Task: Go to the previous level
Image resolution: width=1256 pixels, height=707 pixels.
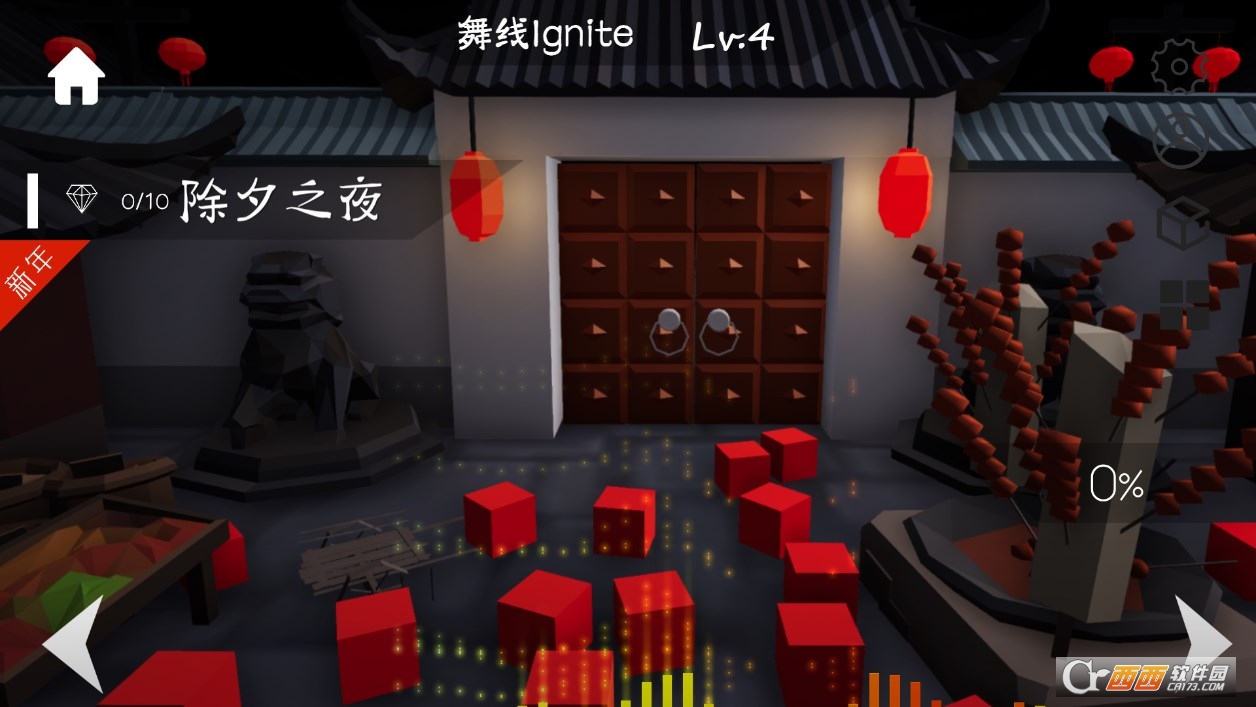Action: (74, 643)
